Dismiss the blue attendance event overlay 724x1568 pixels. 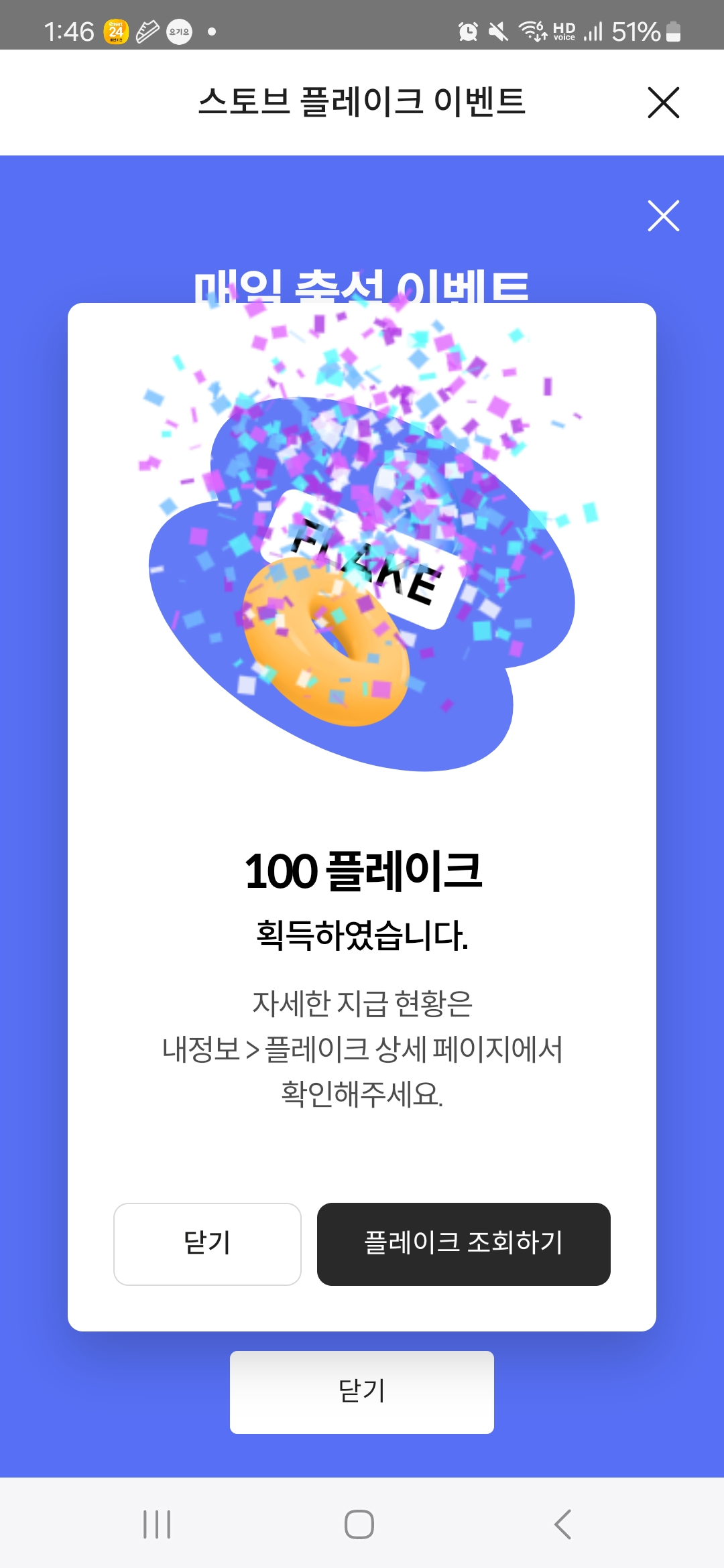coord(664,216)
